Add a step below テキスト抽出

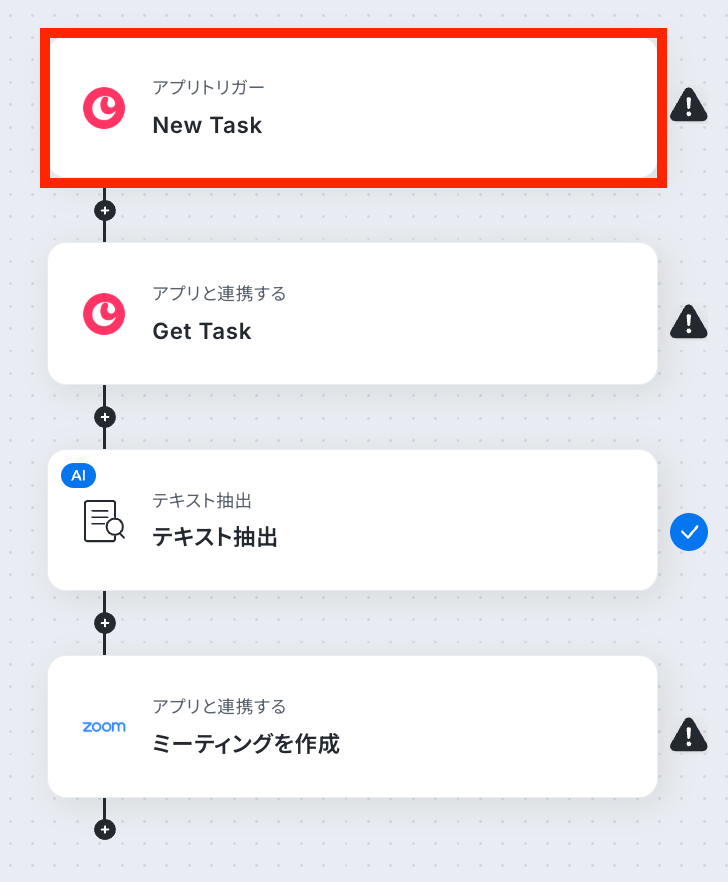(104, 623)
